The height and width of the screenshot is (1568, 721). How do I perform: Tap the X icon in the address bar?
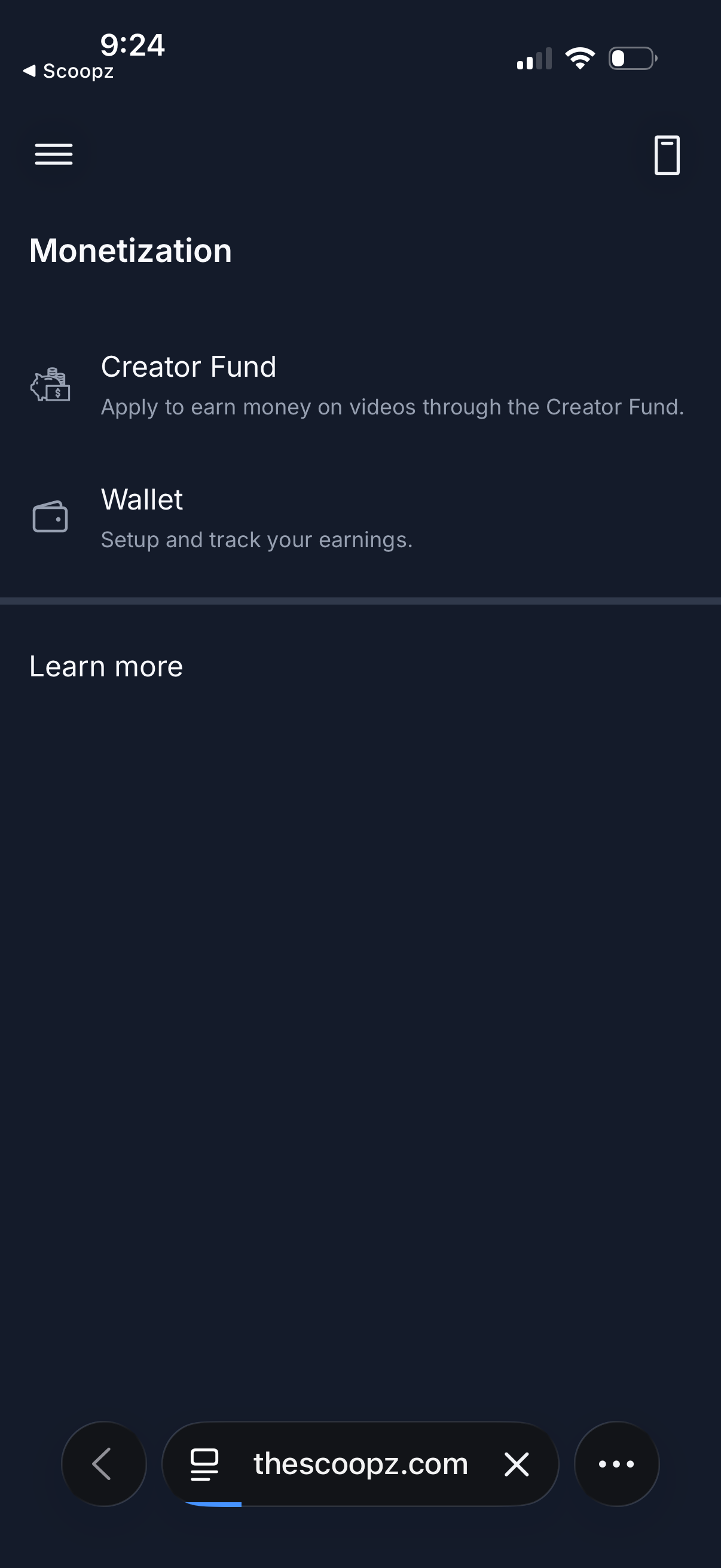coord(516,1464)
